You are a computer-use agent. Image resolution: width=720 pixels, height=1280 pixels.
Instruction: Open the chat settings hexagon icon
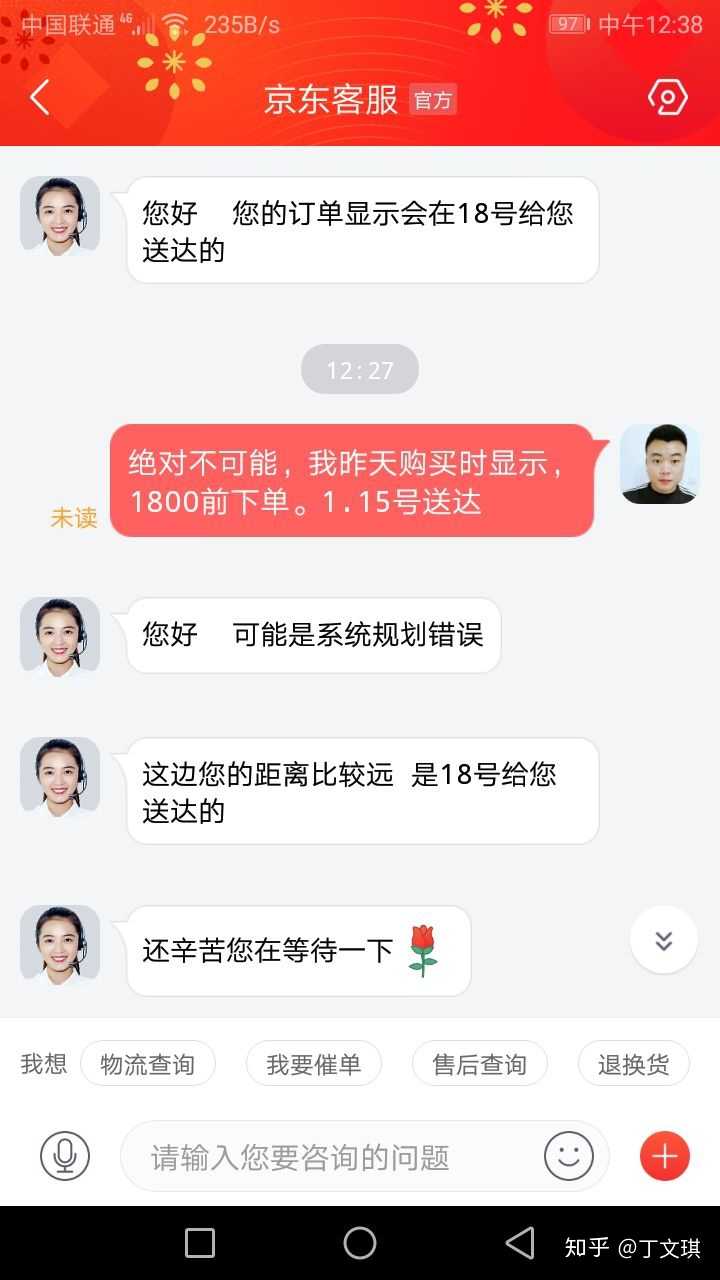[667, 98]
